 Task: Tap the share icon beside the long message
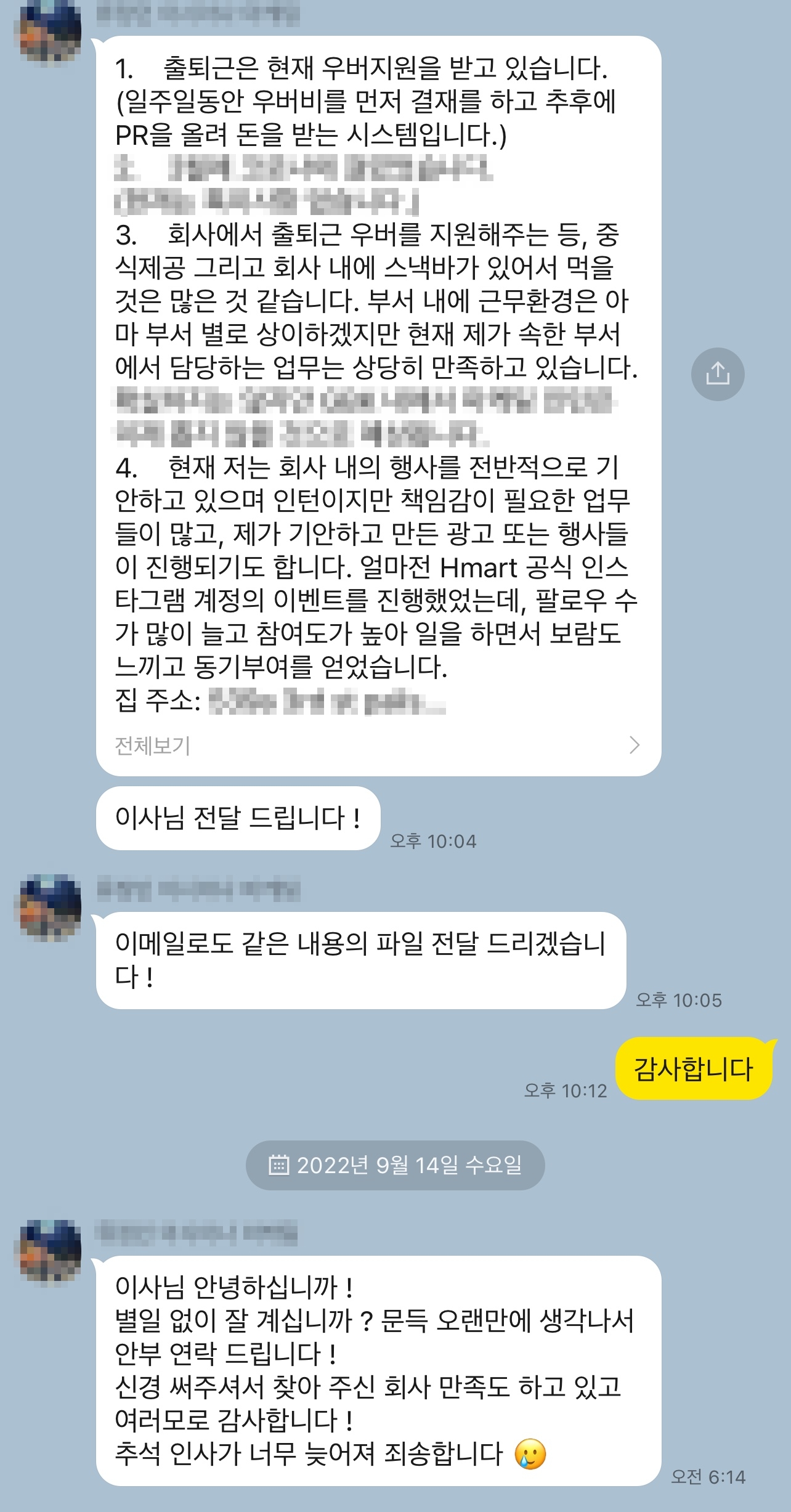click(717, 374)
